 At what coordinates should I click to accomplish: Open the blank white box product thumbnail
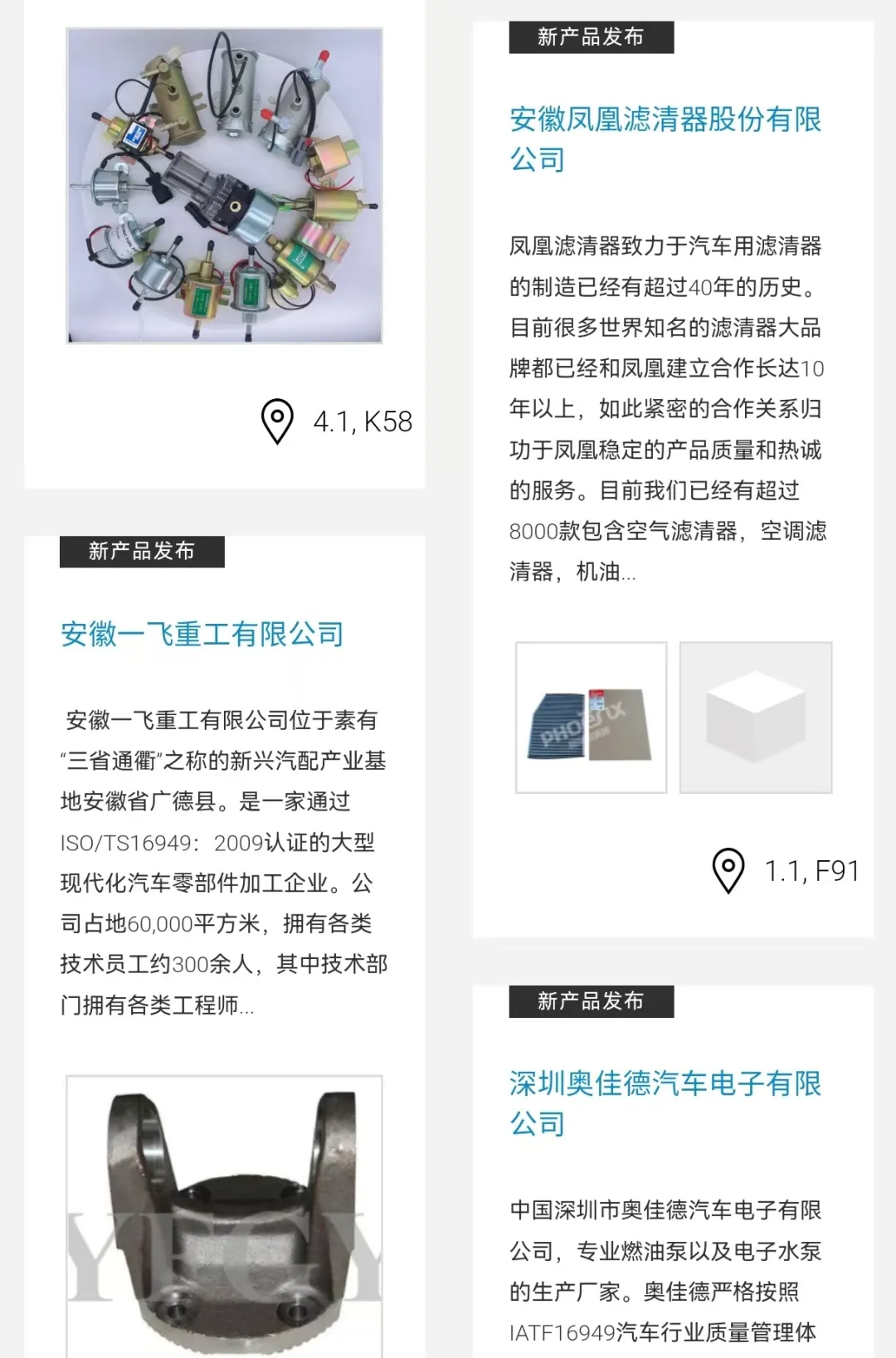[755, 717]
